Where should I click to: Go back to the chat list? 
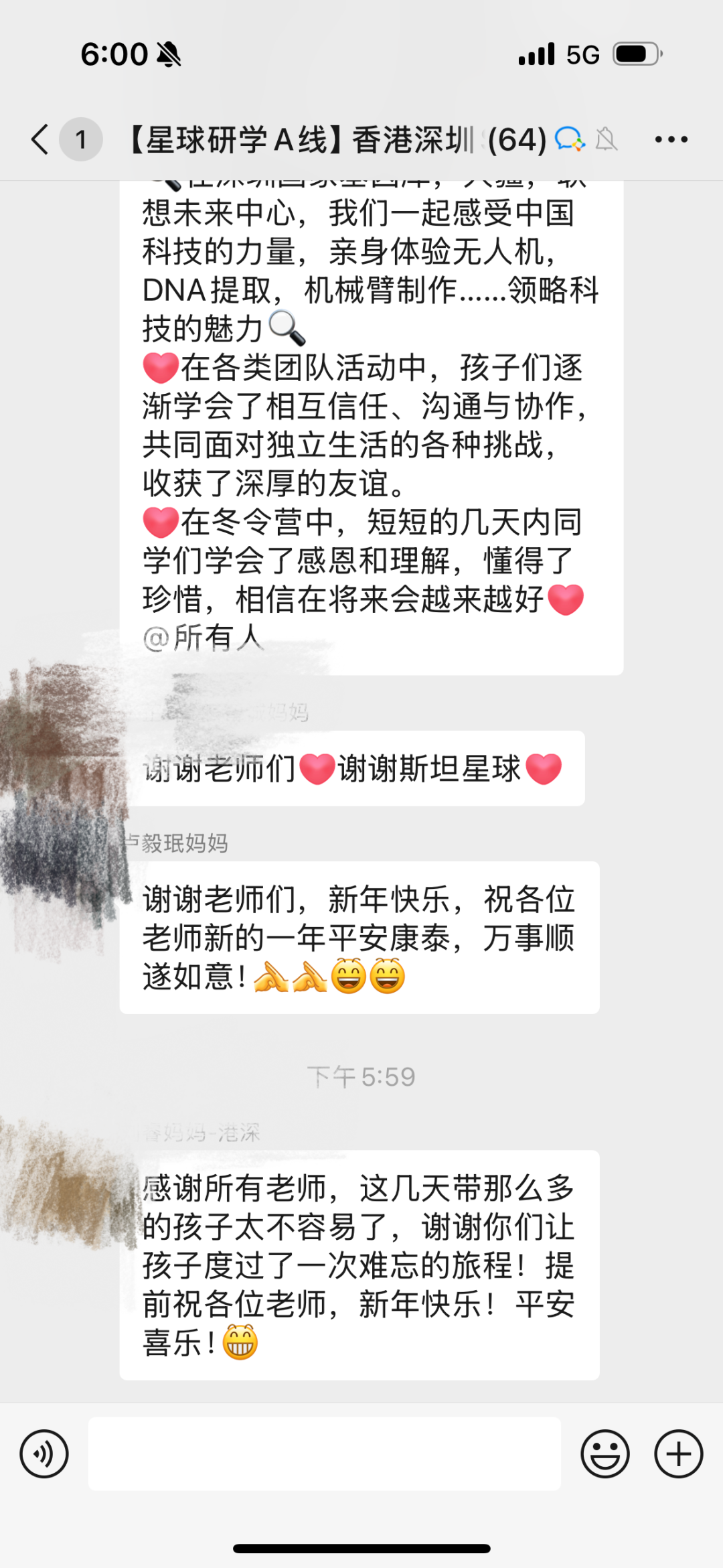click(x=40, y=139)
